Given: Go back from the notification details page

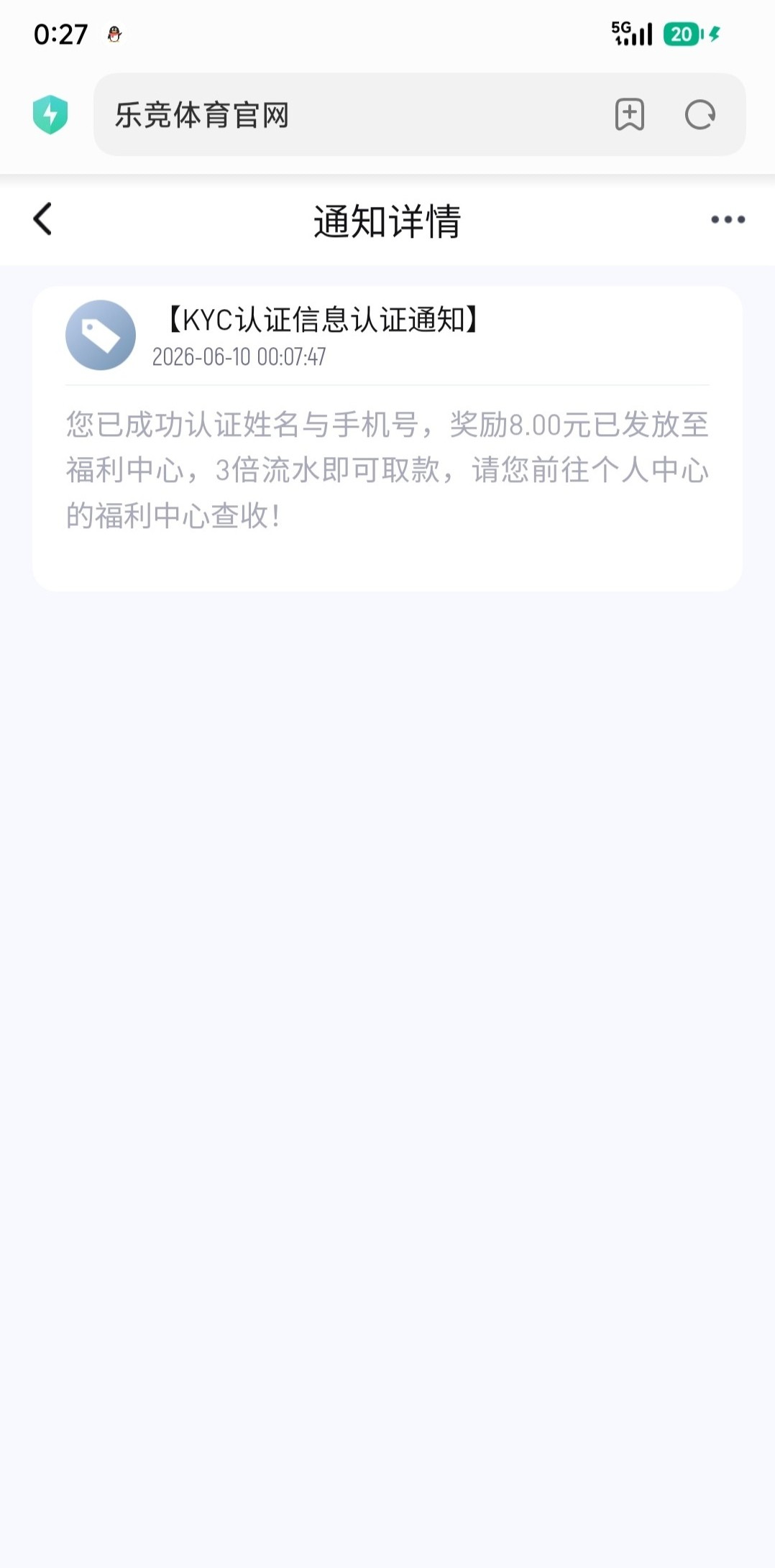Looking at the screenshot, I should 43,219.
